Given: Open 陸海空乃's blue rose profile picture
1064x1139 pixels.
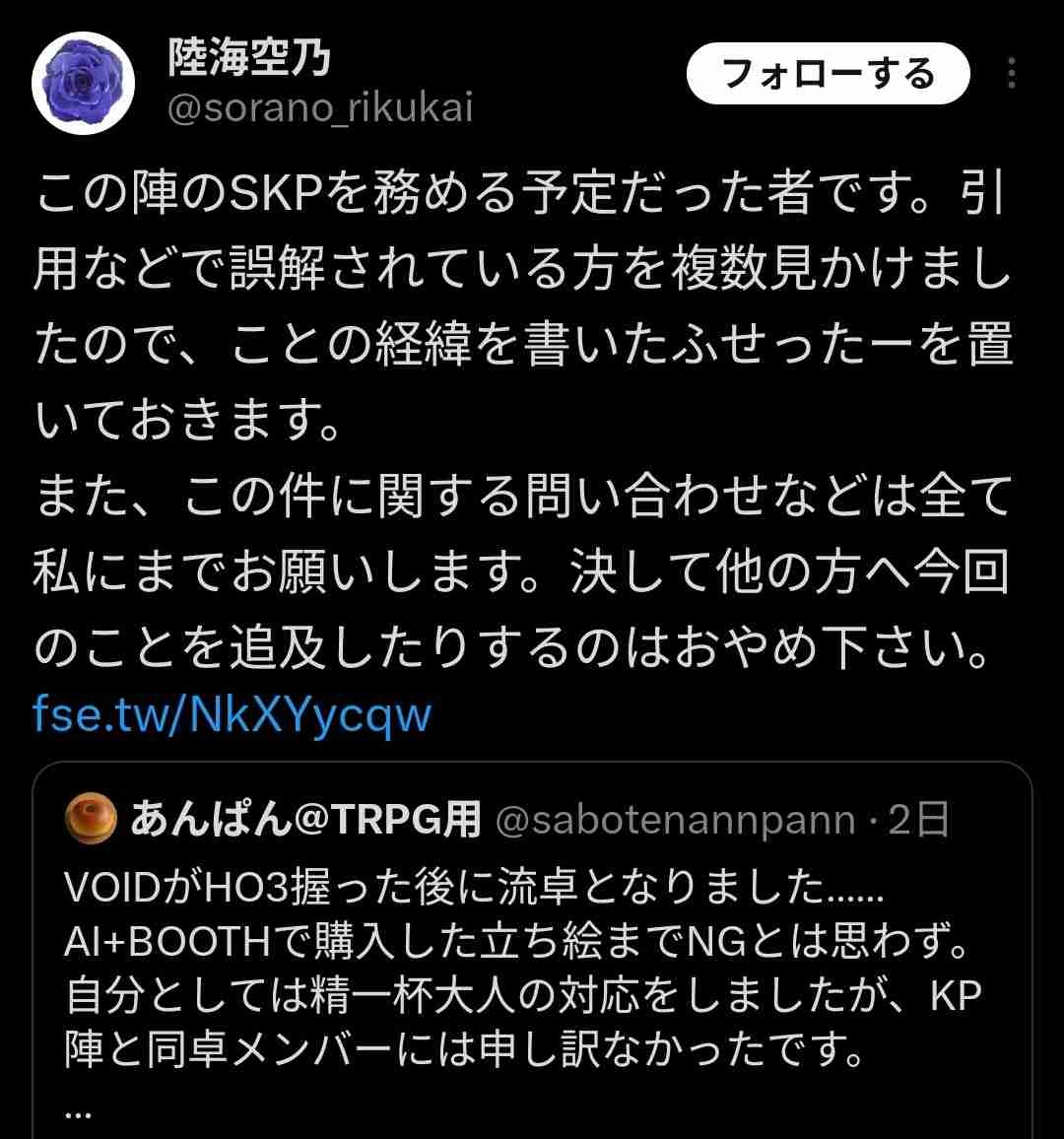Looking at the screenshot, I should 83,83.
